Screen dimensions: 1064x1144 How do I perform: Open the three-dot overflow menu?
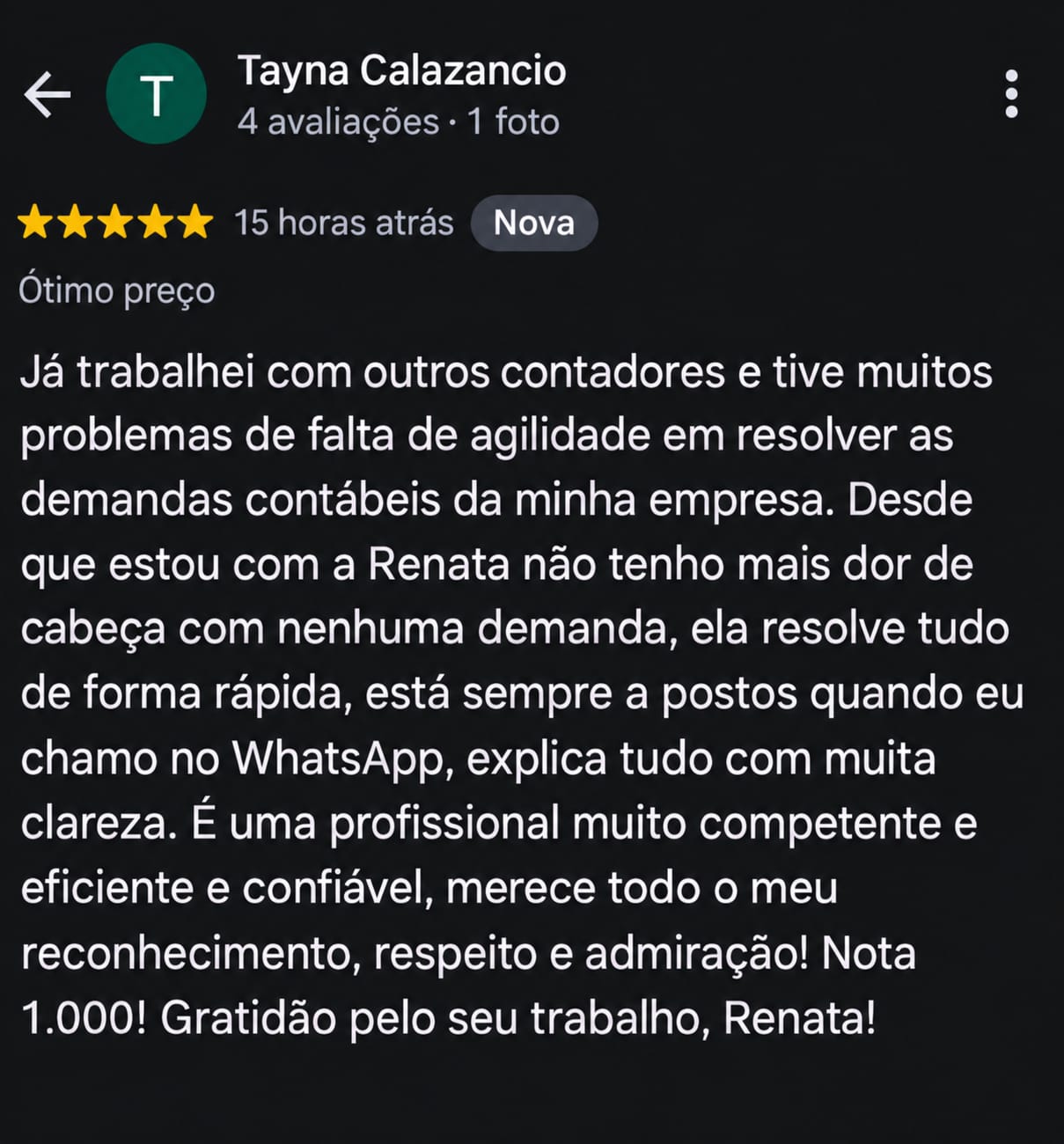1011,94
